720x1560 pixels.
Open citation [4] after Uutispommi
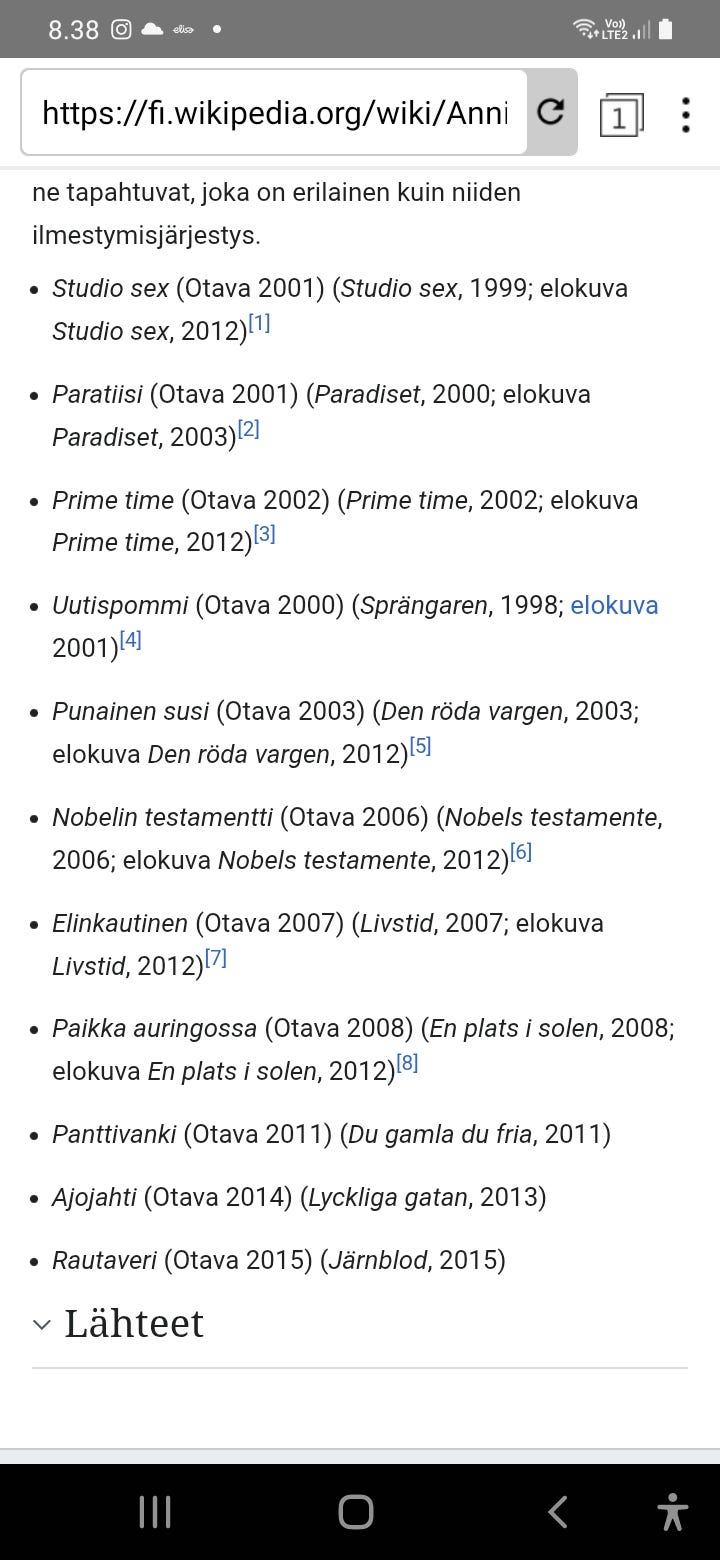(x=130, y=641)
